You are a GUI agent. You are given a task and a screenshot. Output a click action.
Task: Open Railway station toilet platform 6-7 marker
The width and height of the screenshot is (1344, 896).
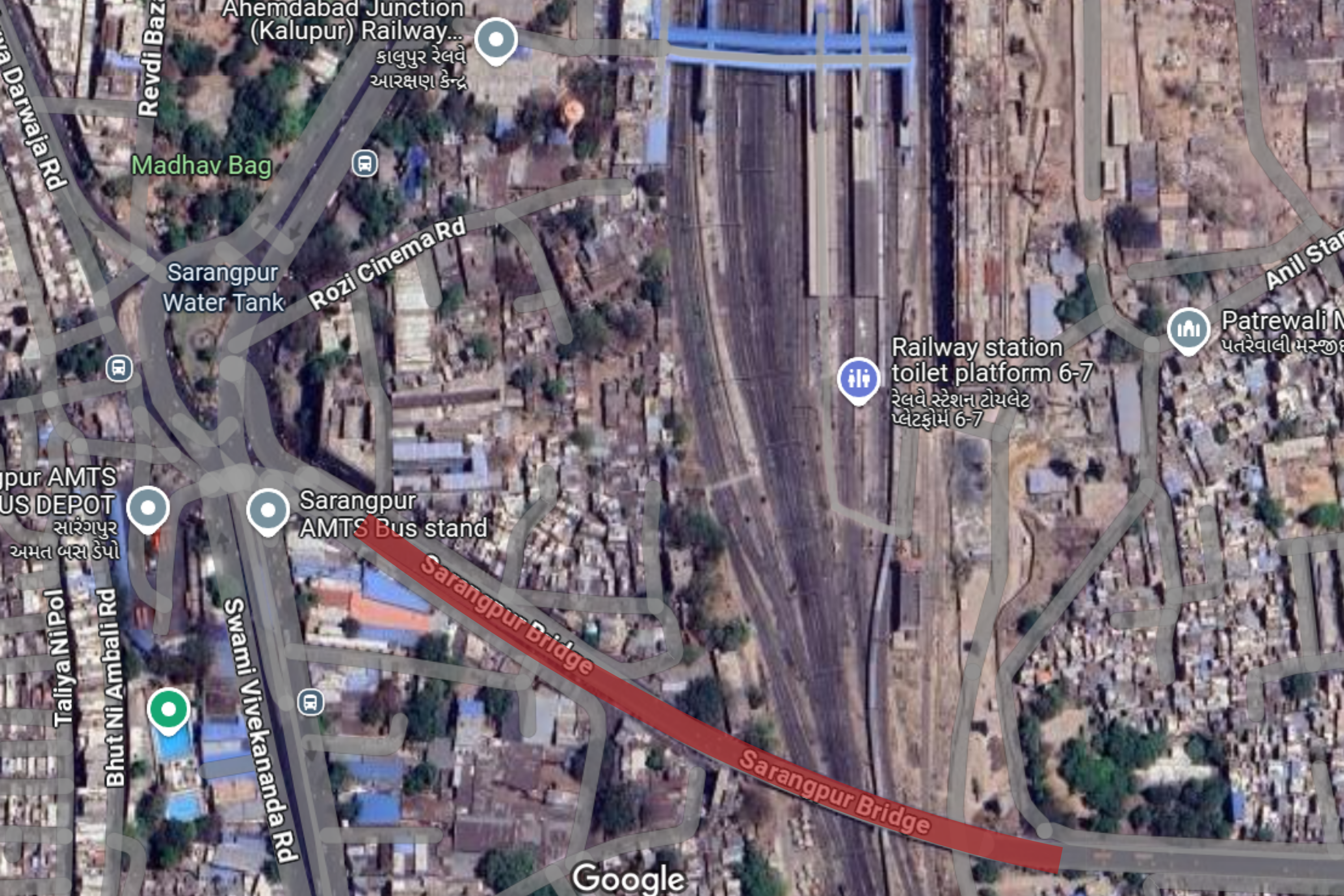[858, 379]
